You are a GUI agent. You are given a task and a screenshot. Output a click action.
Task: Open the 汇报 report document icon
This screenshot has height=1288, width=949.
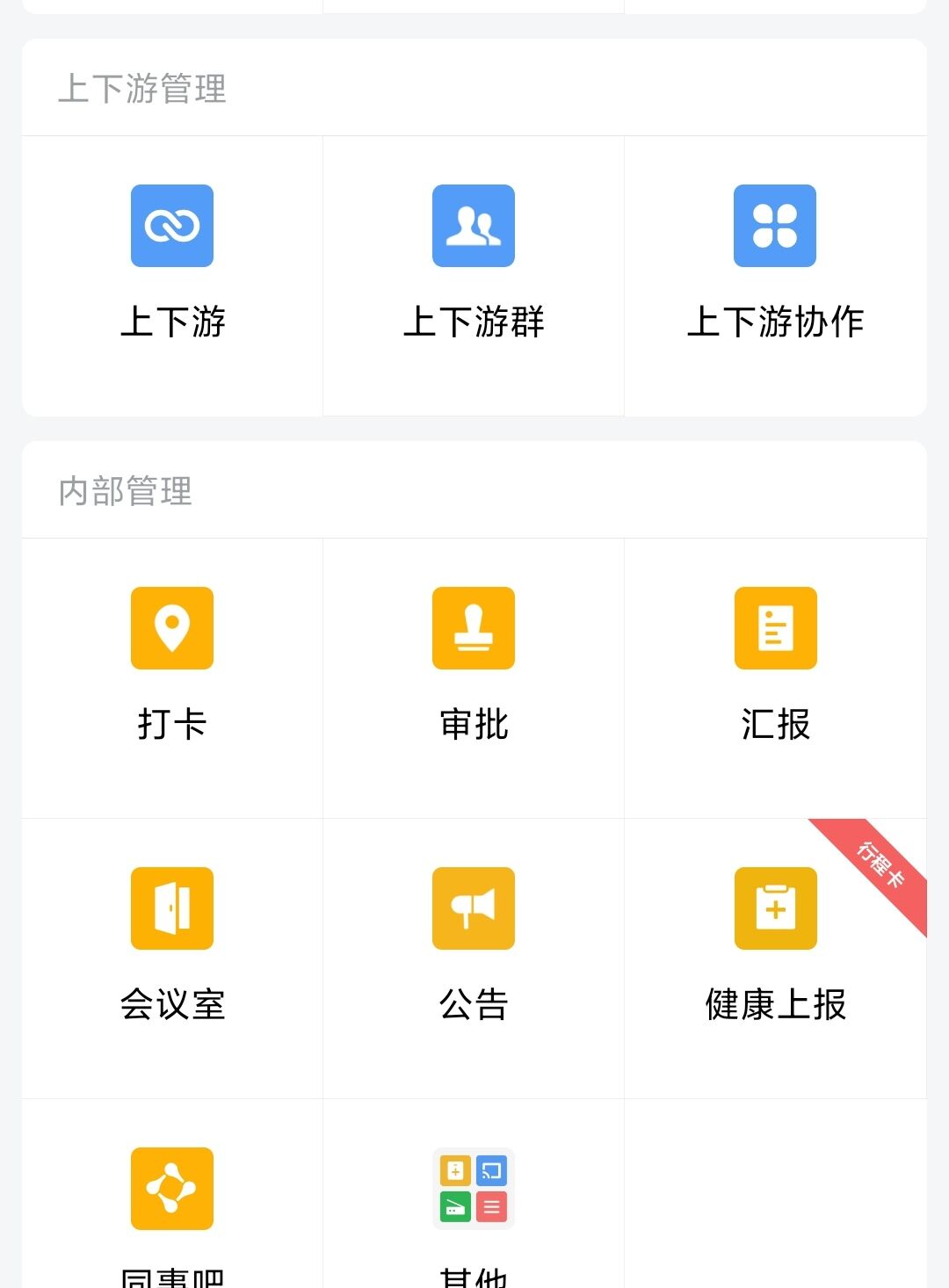coord(774,629)
